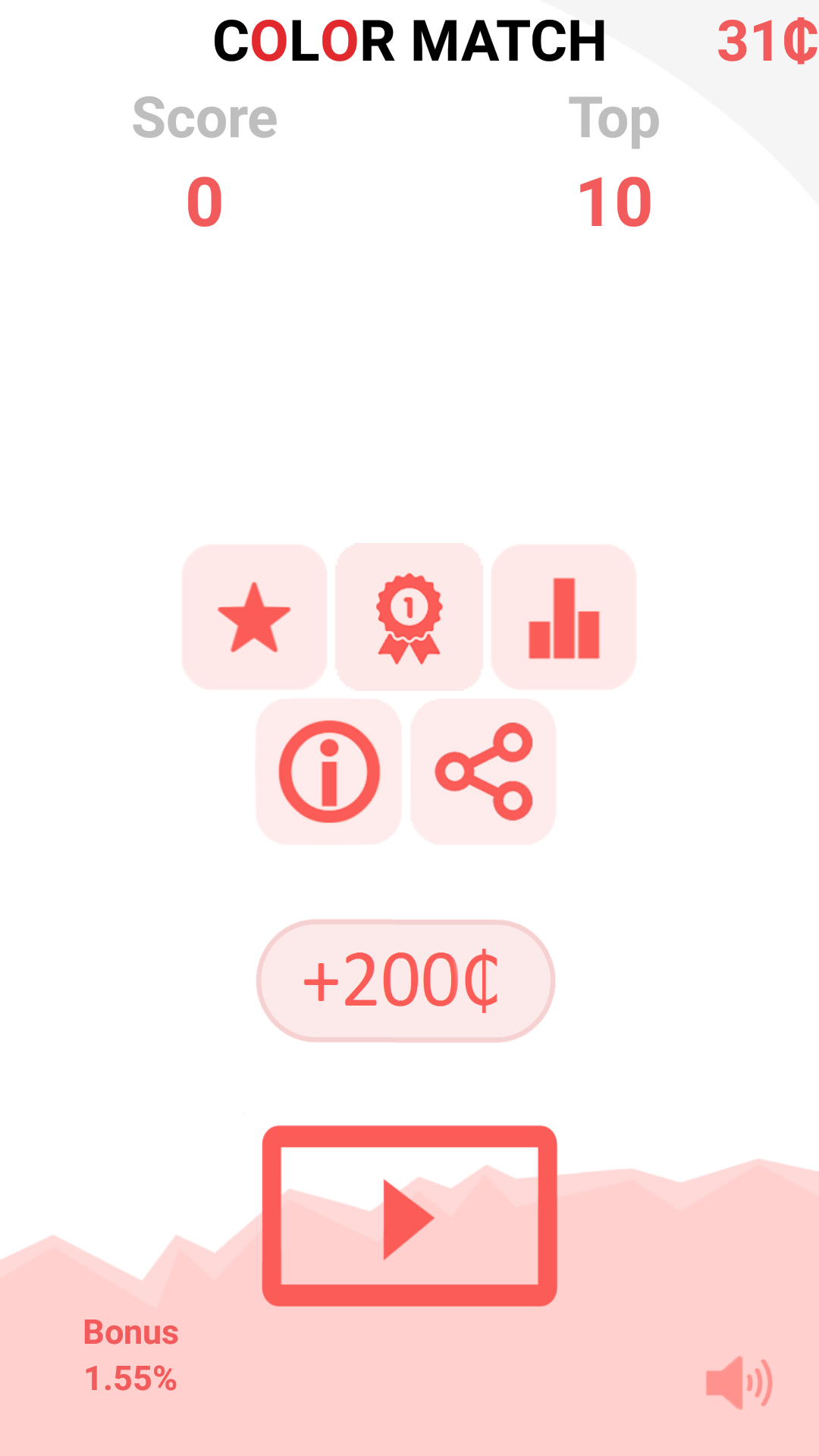Open the leaderboard bar chart button
The width and height of the screenshot is (819, 1456).
point(563,617)
